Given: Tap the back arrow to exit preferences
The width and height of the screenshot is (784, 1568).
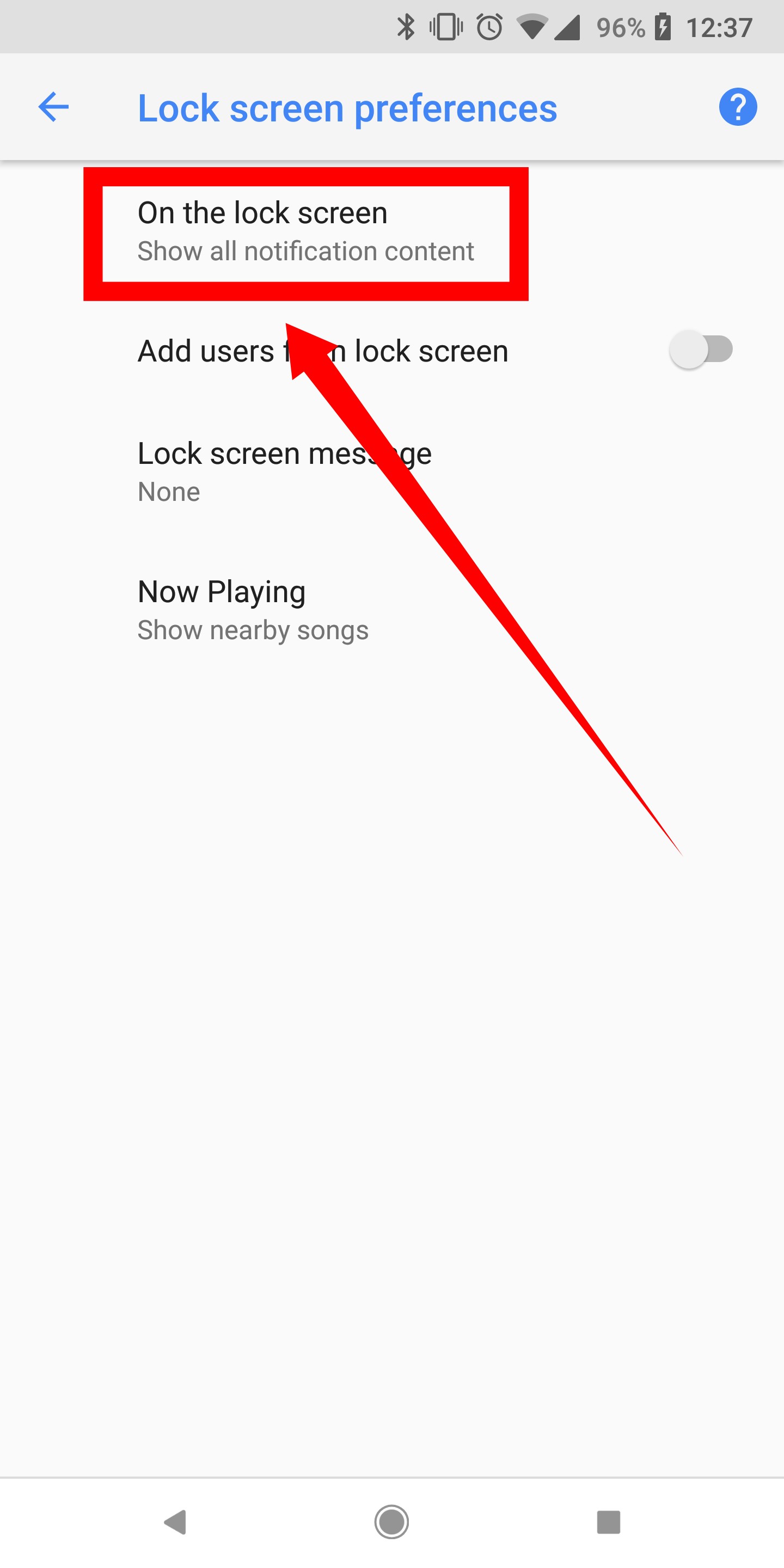Looking at the screenshot, I should coord(53,107).
